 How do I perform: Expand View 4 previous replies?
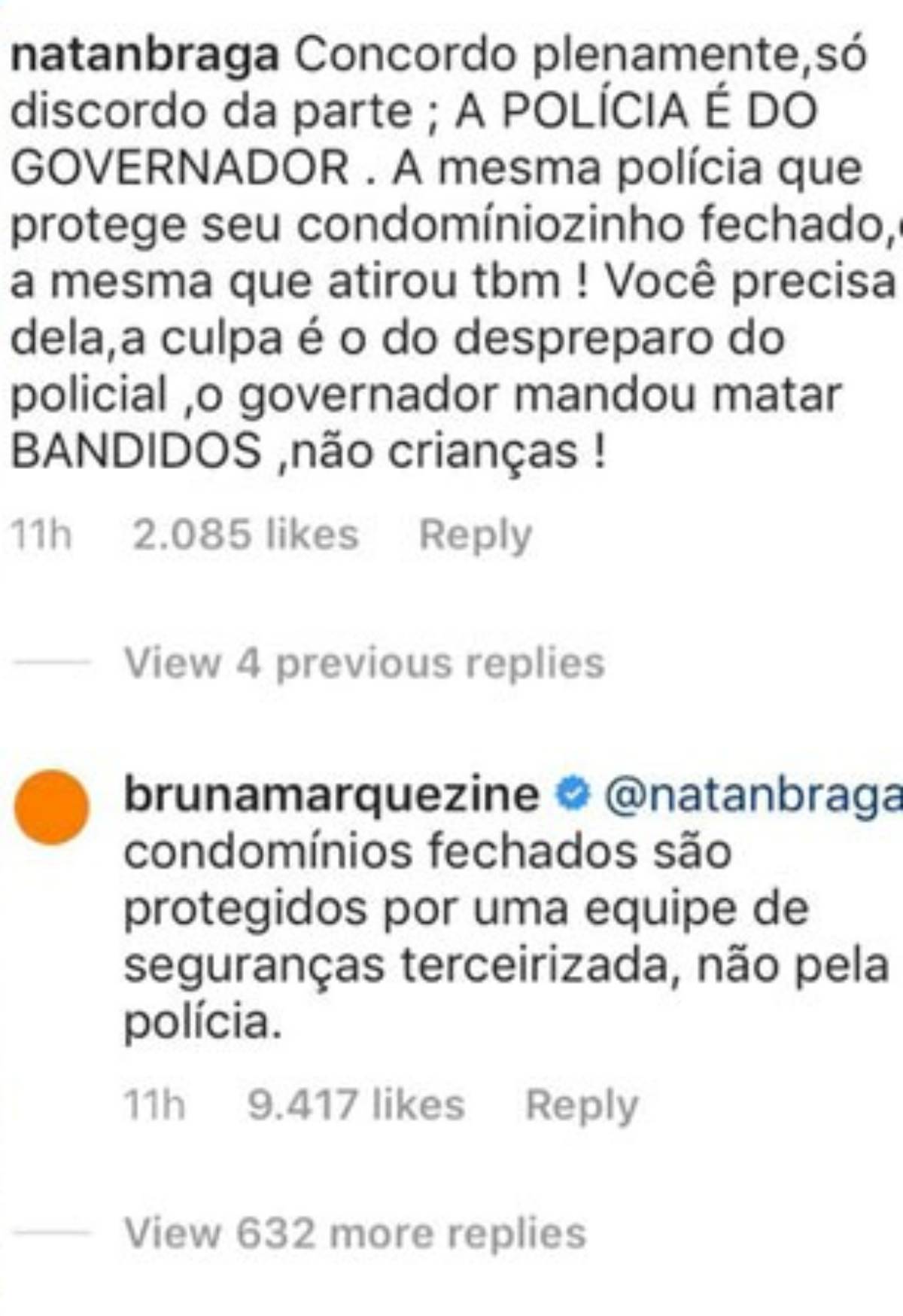(364, 663)
